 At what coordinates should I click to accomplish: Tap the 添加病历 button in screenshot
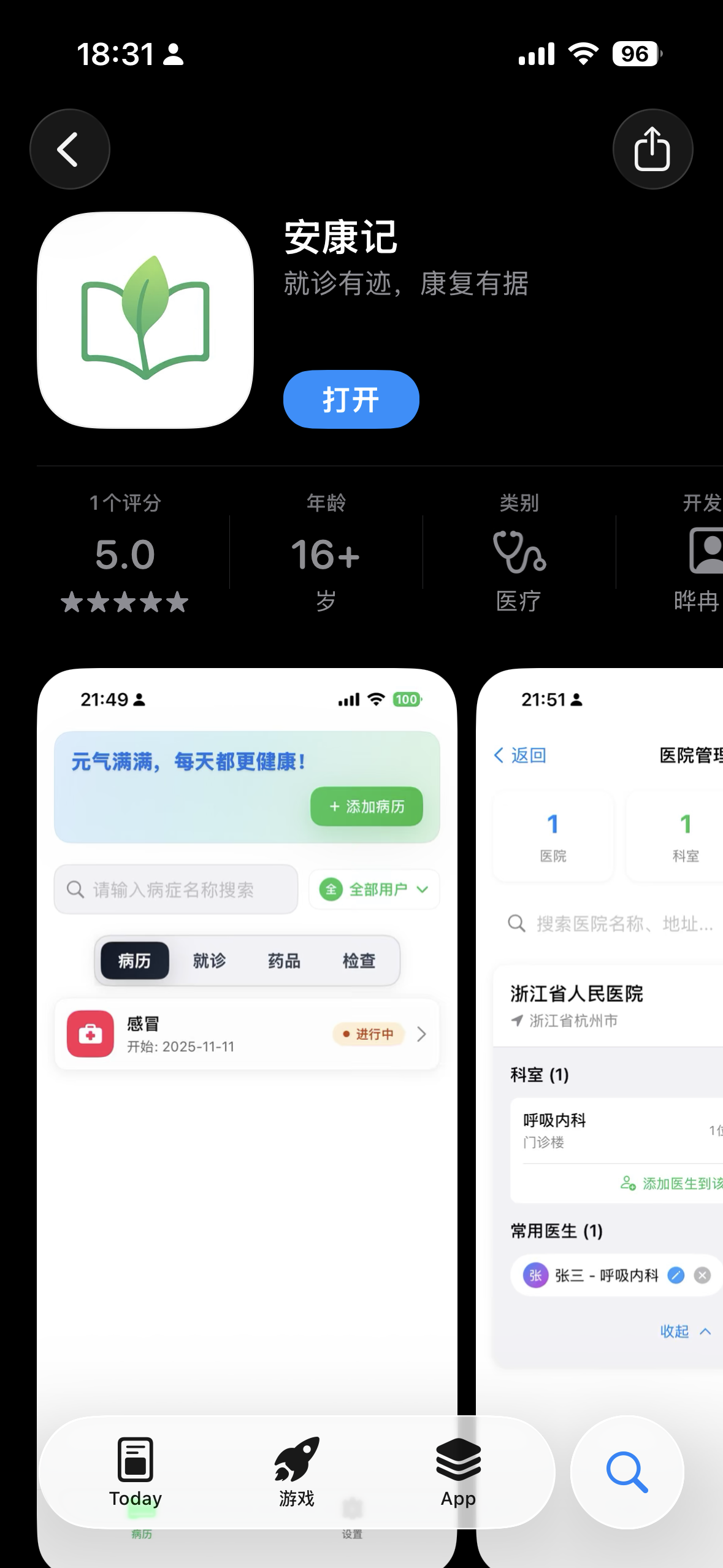(366, 807)
